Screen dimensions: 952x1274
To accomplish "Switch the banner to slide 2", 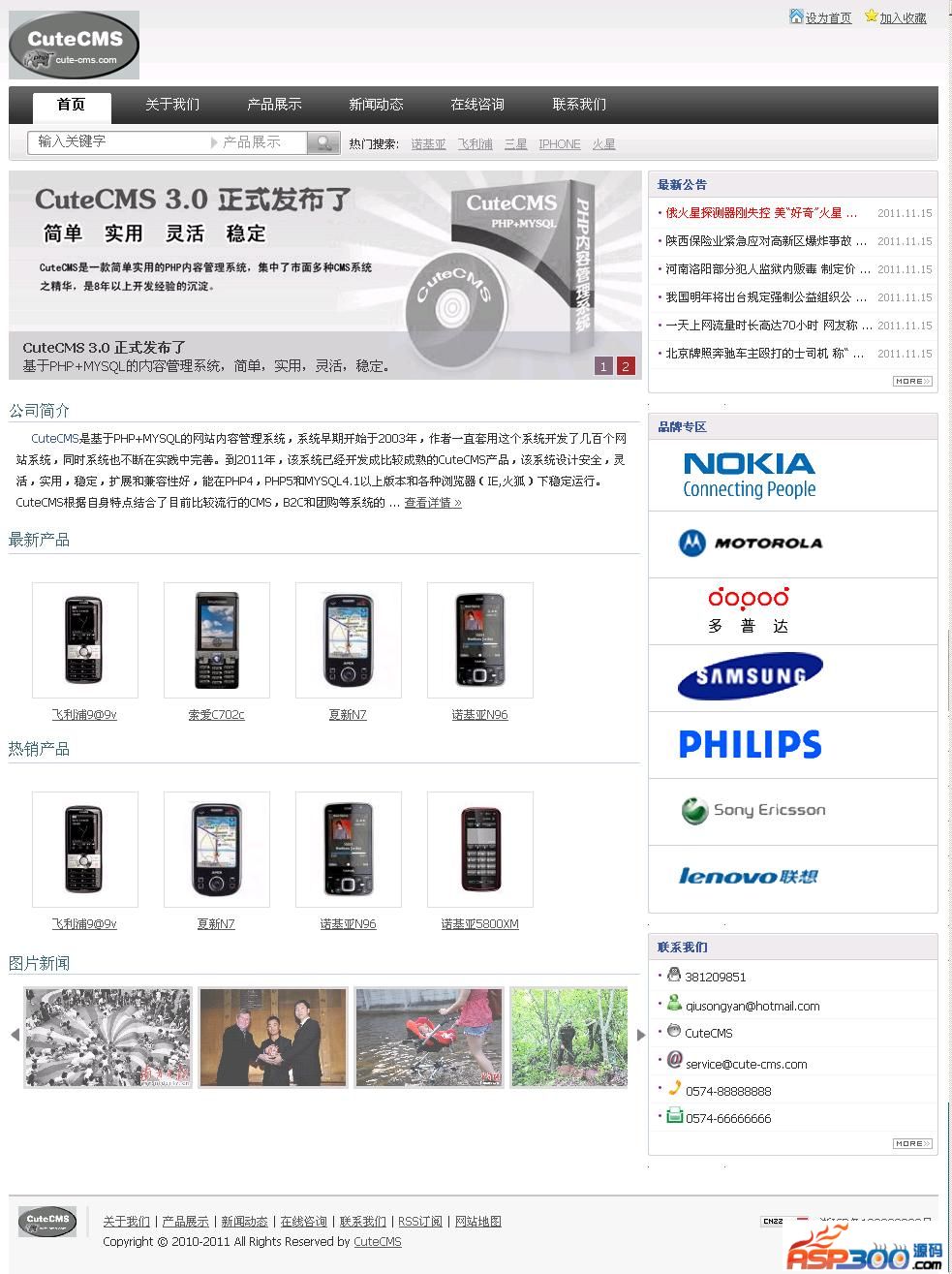I will (x=626, y=366).
